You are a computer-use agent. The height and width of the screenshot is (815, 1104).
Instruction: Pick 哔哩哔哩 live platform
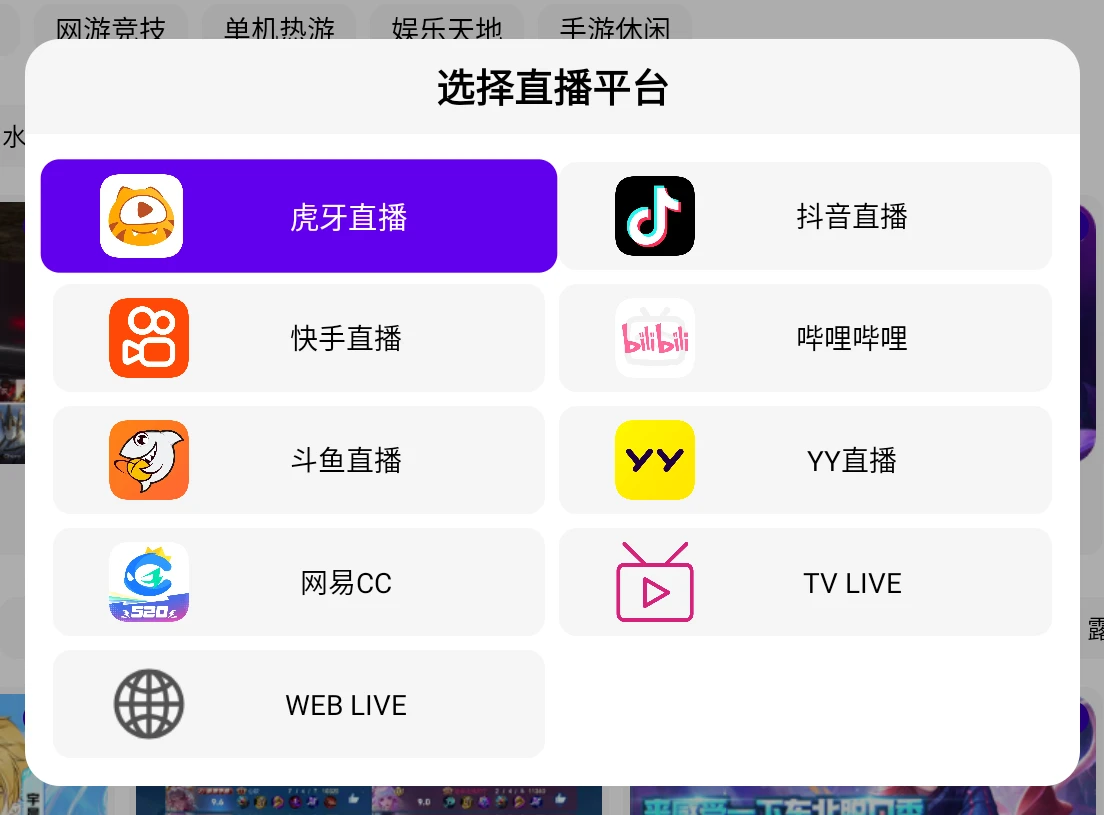(x=805, y=338)
